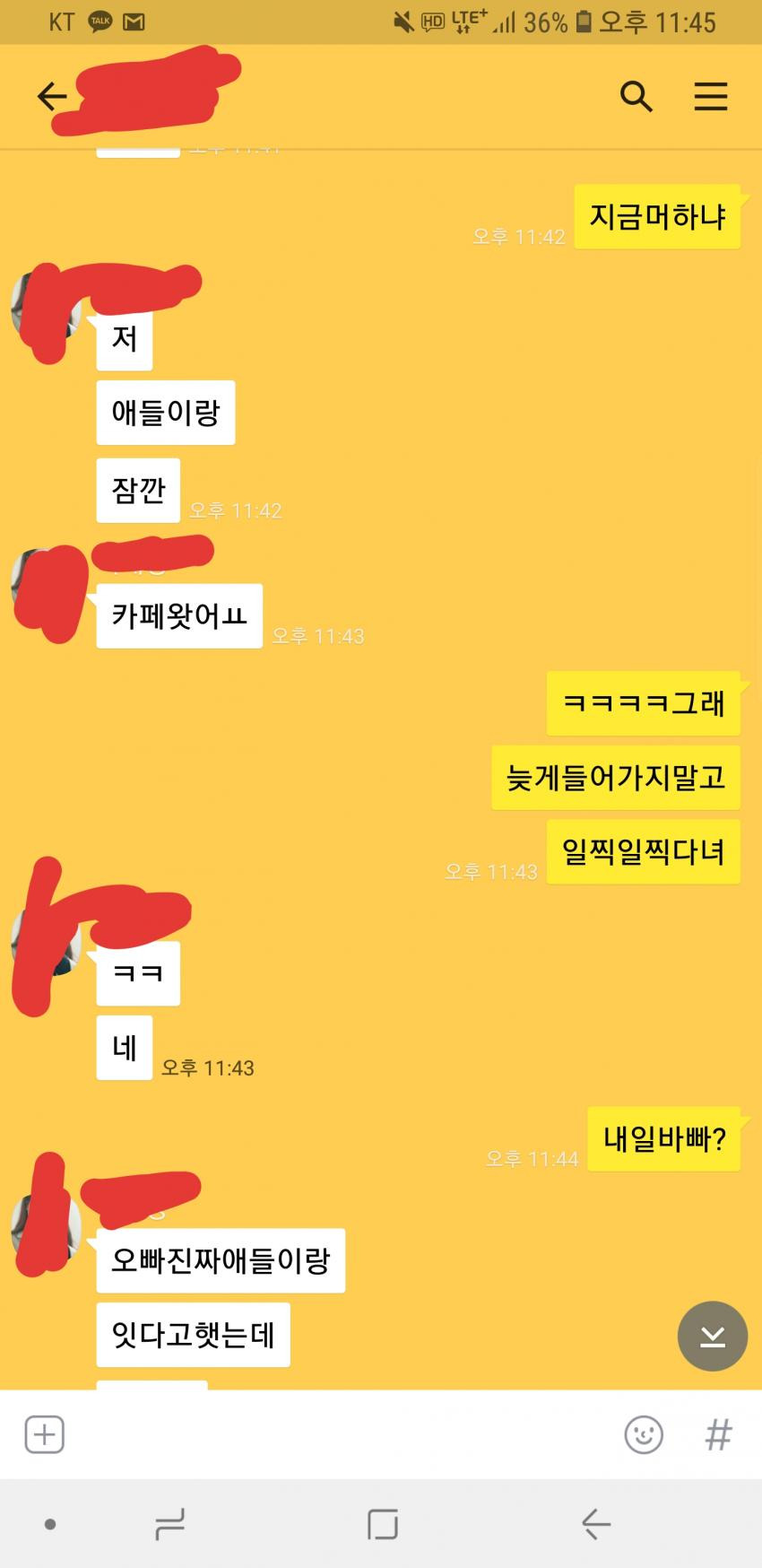Image resolution: width=762 pixels, height=1568 pixels.
Task: Open the emoticon picker
Action: [x=644, y=1434]
